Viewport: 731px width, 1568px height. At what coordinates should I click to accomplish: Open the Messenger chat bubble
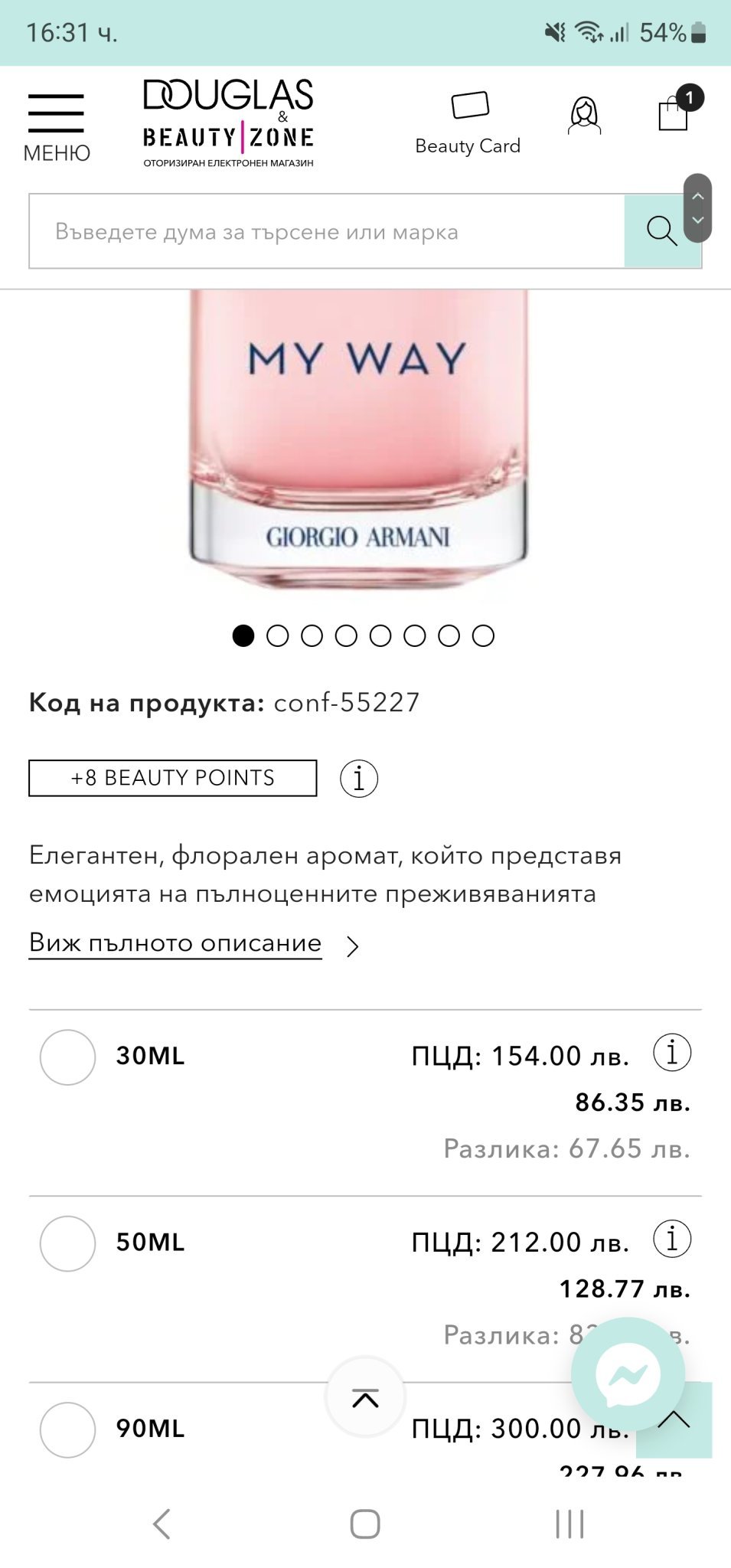coord(628,1374)
